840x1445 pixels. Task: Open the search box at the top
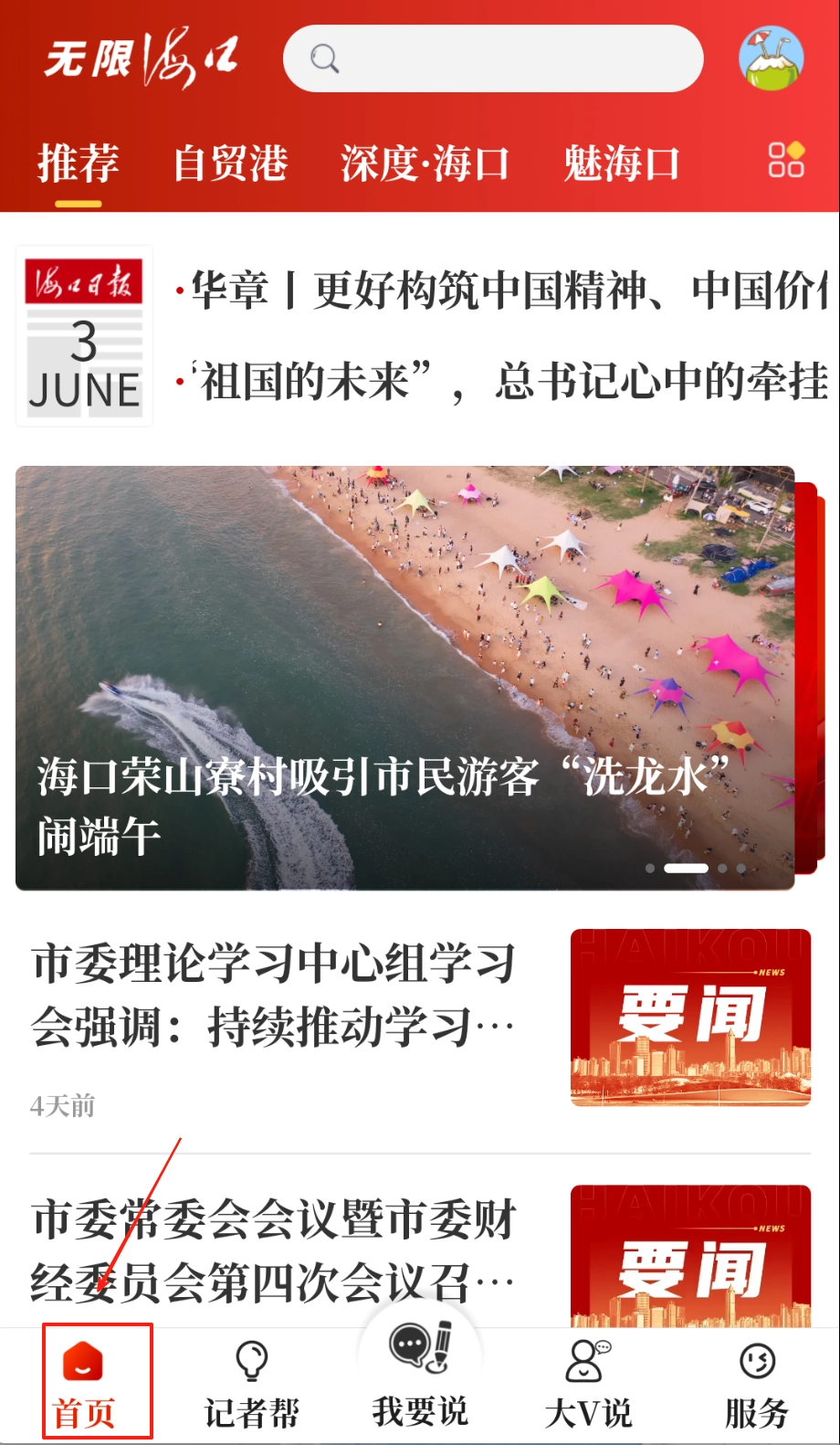(493, 58)
